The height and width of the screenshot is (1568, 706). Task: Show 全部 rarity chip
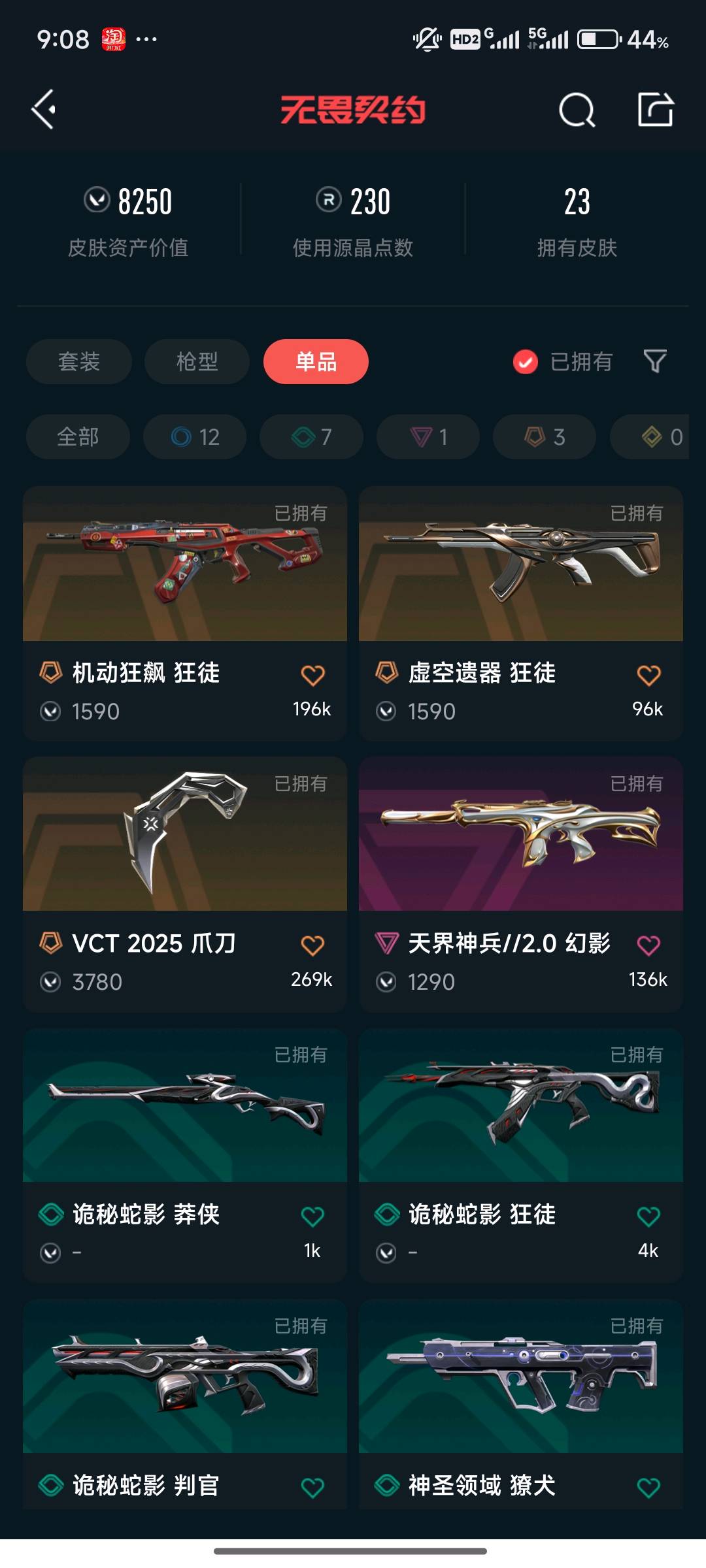pos(78,436)
